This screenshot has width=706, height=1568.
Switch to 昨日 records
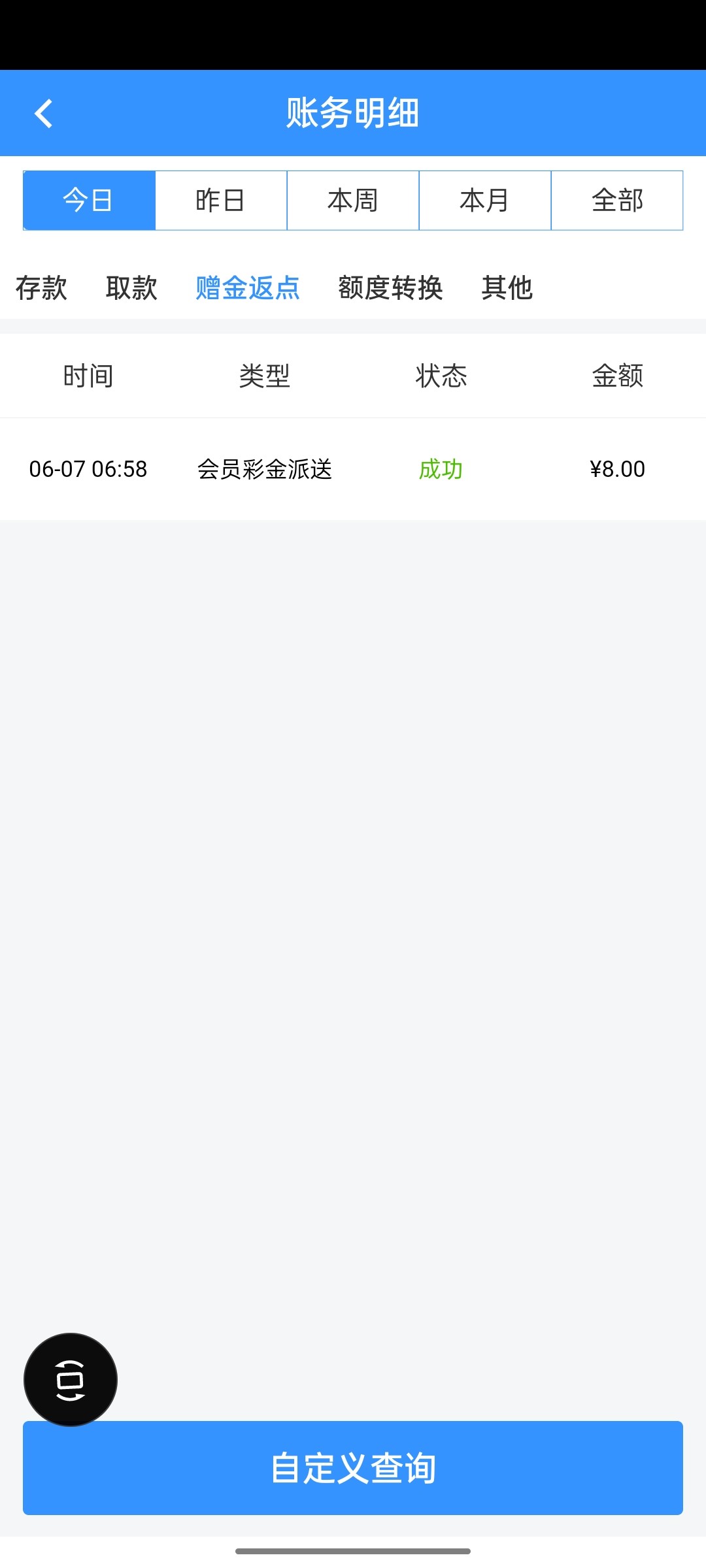click(221, 201)
